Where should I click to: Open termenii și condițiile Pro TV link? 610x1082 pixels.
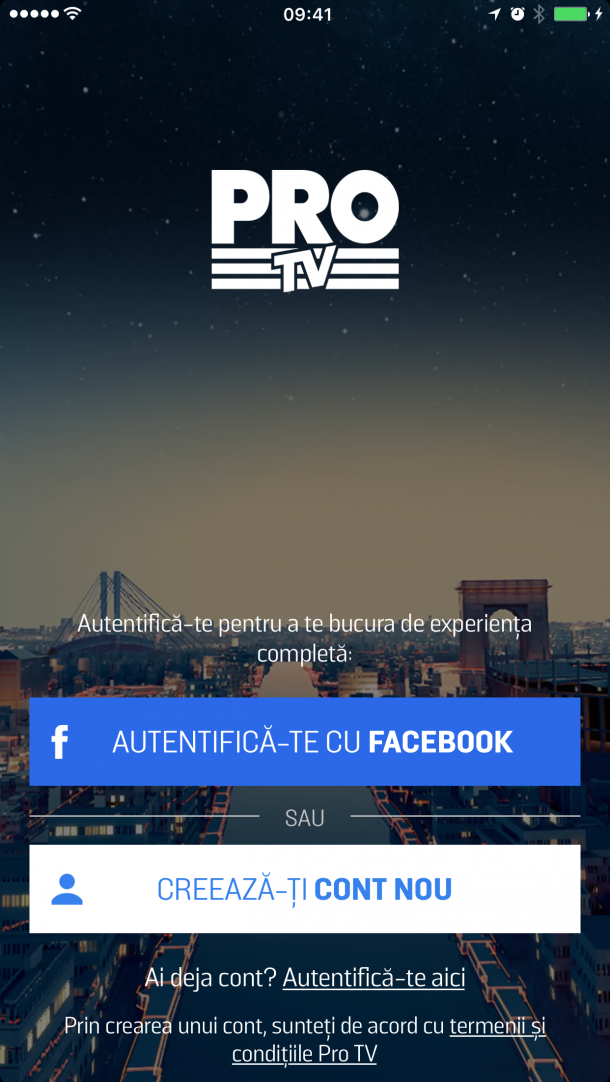pyautogui.click(x=388, y=1040)
